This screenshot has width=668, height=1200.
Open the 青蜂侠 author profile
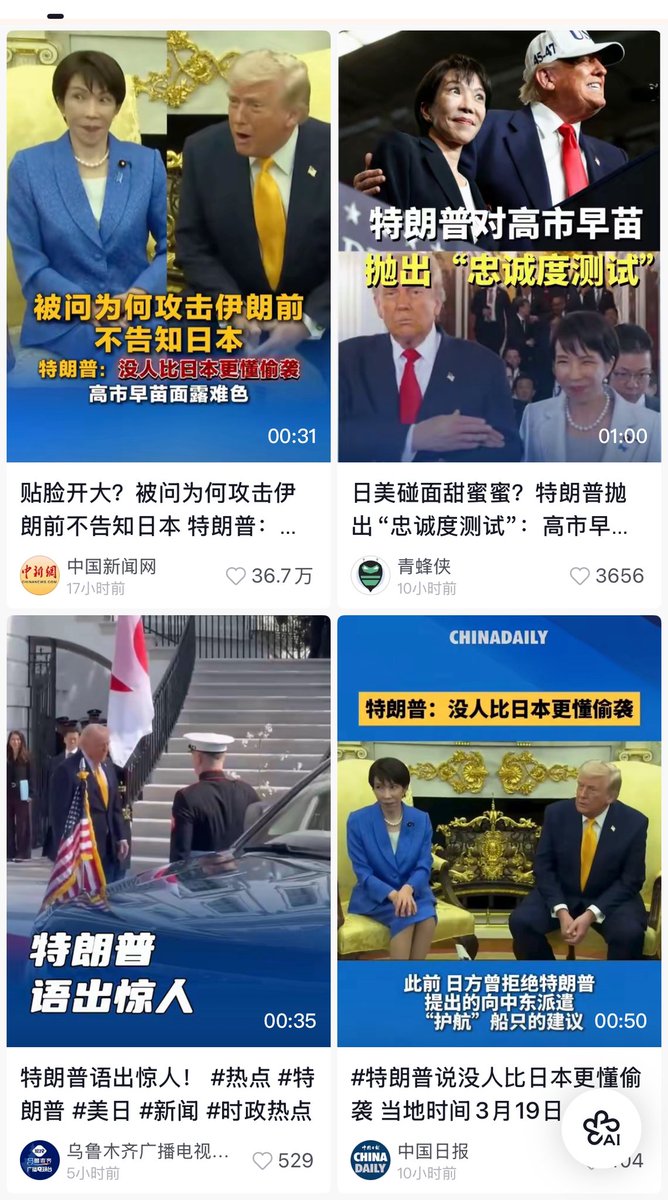[x=371, y=576]
